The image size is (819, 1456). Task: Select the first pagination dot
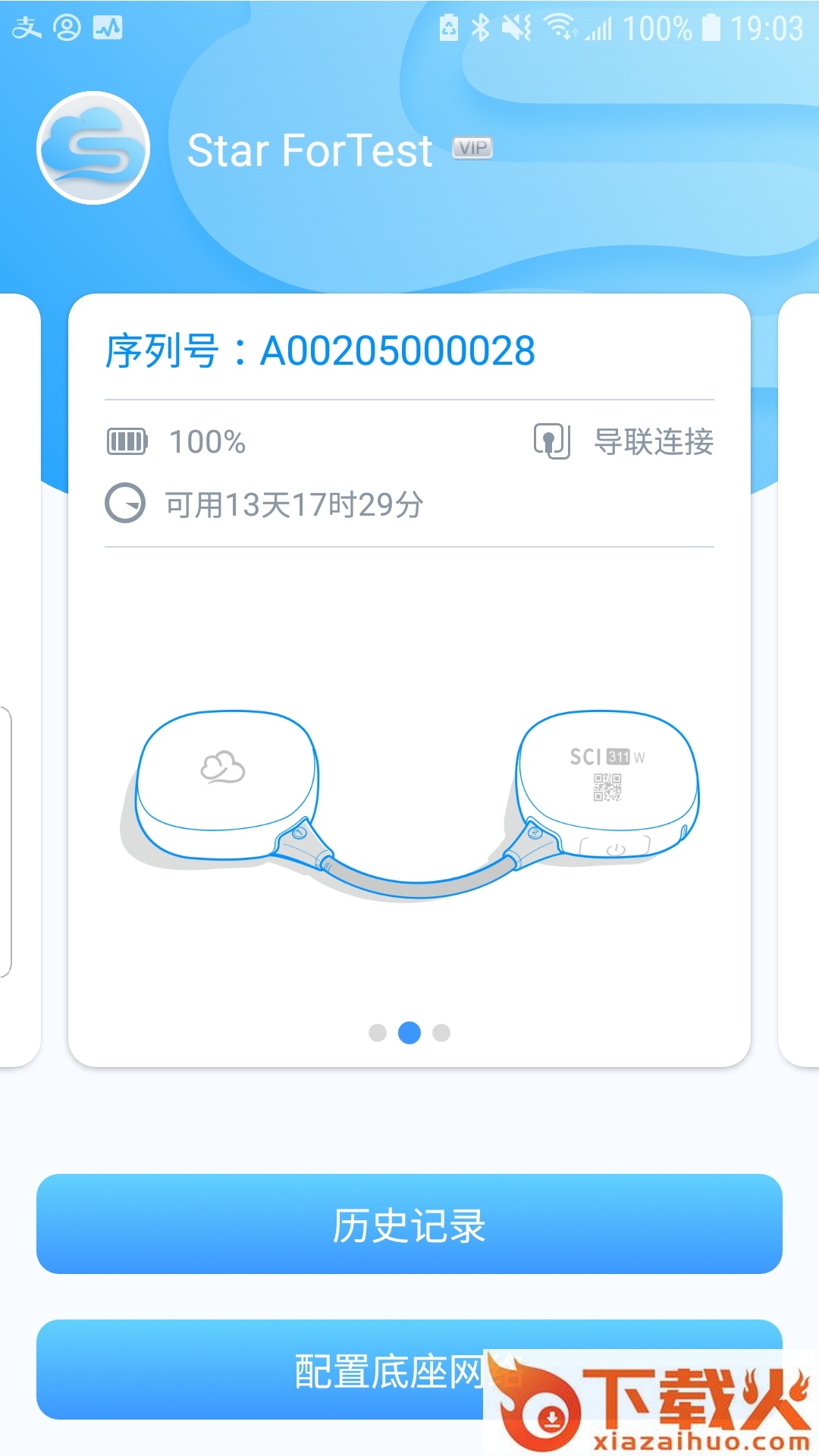pyautogui.click(x=376, y=1033)
